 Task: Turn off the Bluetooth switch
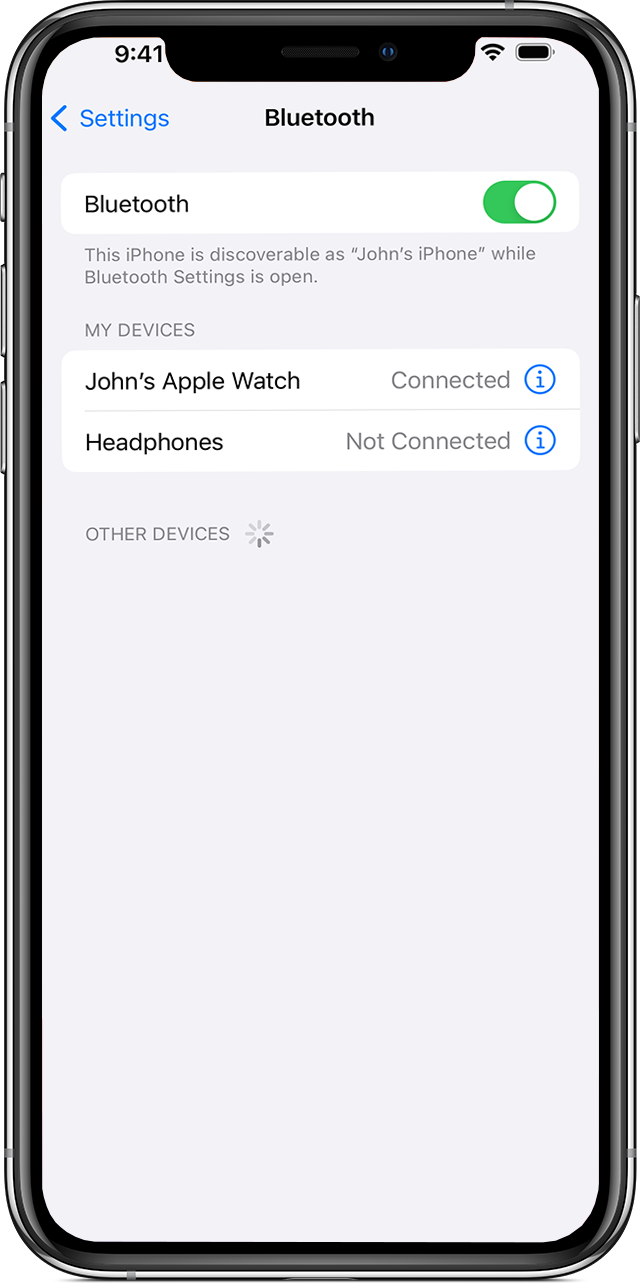click(x=519, y=203)
